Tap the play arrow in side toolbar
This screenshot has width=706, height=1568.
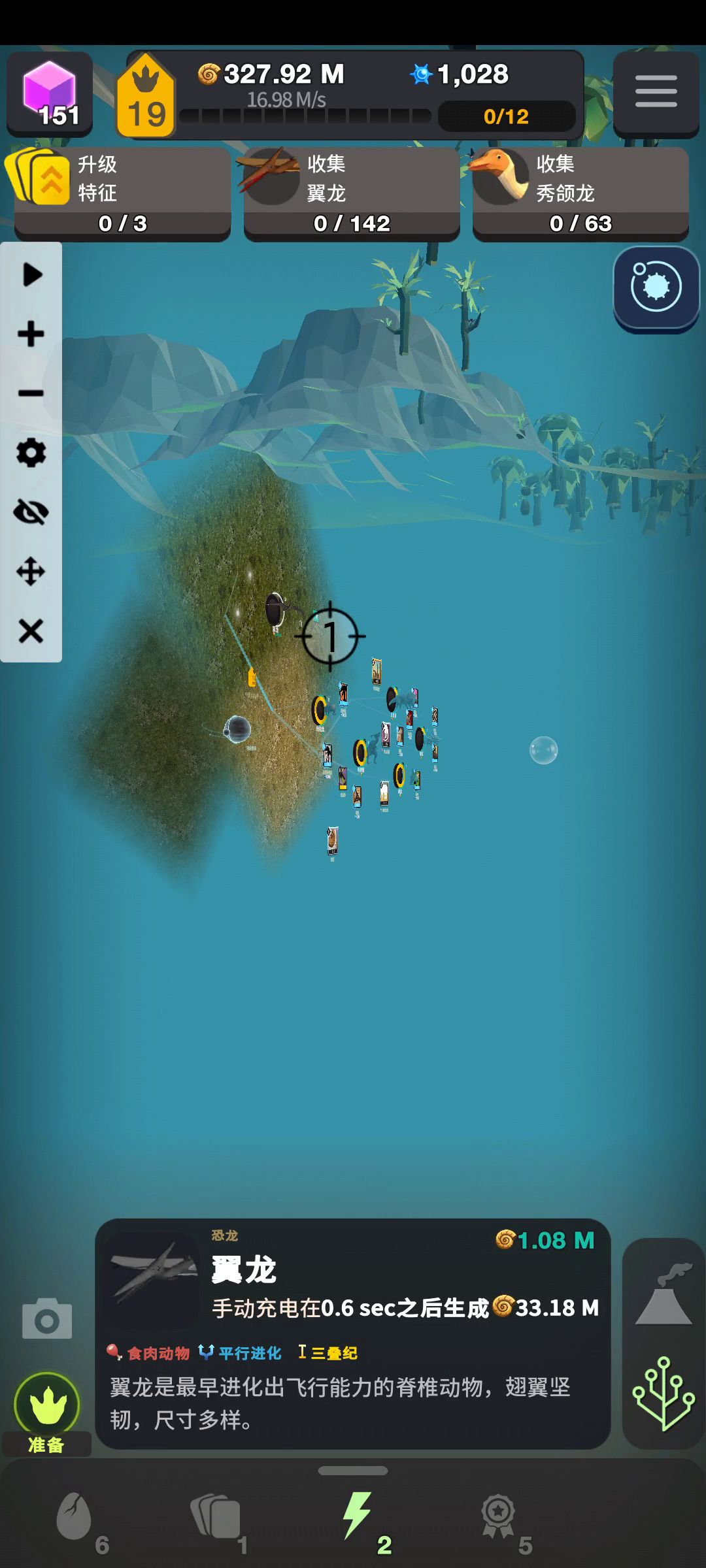(x=31, y=275)
